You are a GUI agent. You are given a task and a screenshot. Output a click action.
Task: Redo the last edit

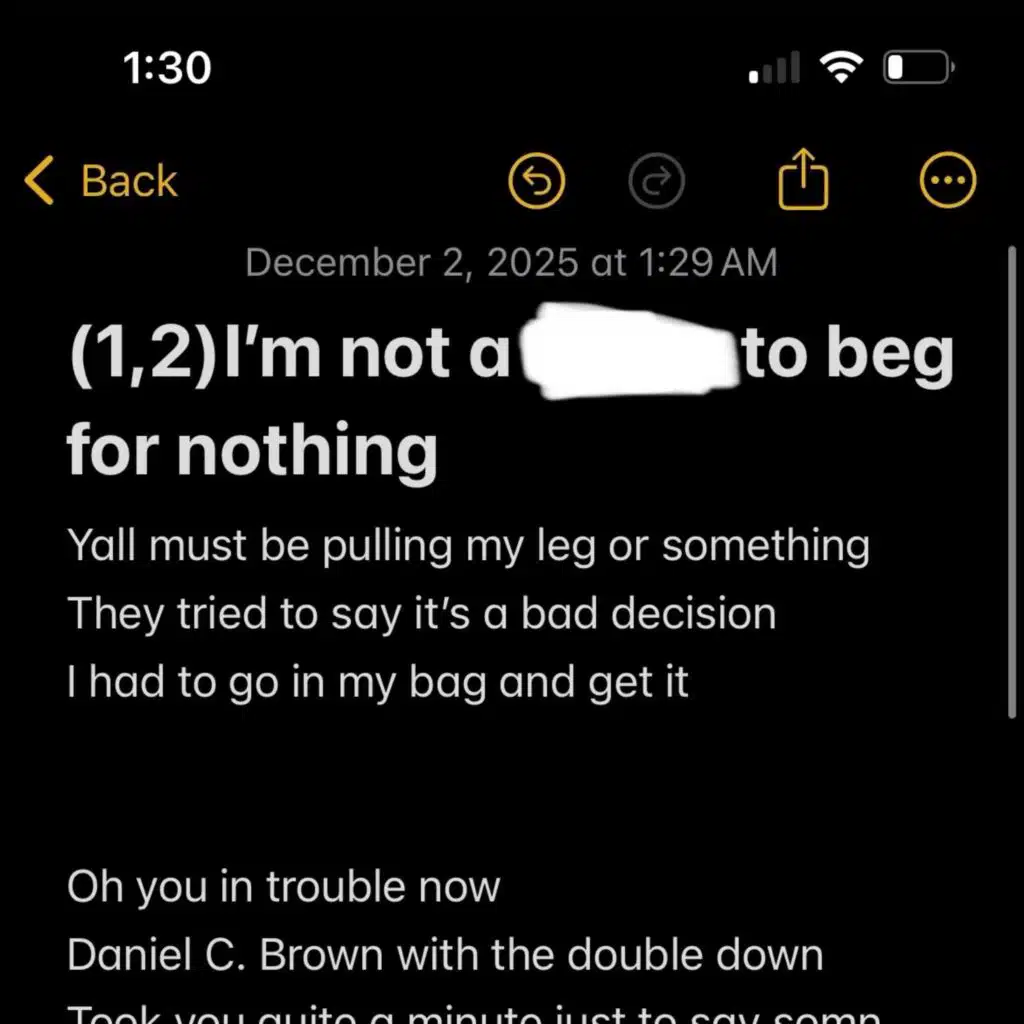657,181
